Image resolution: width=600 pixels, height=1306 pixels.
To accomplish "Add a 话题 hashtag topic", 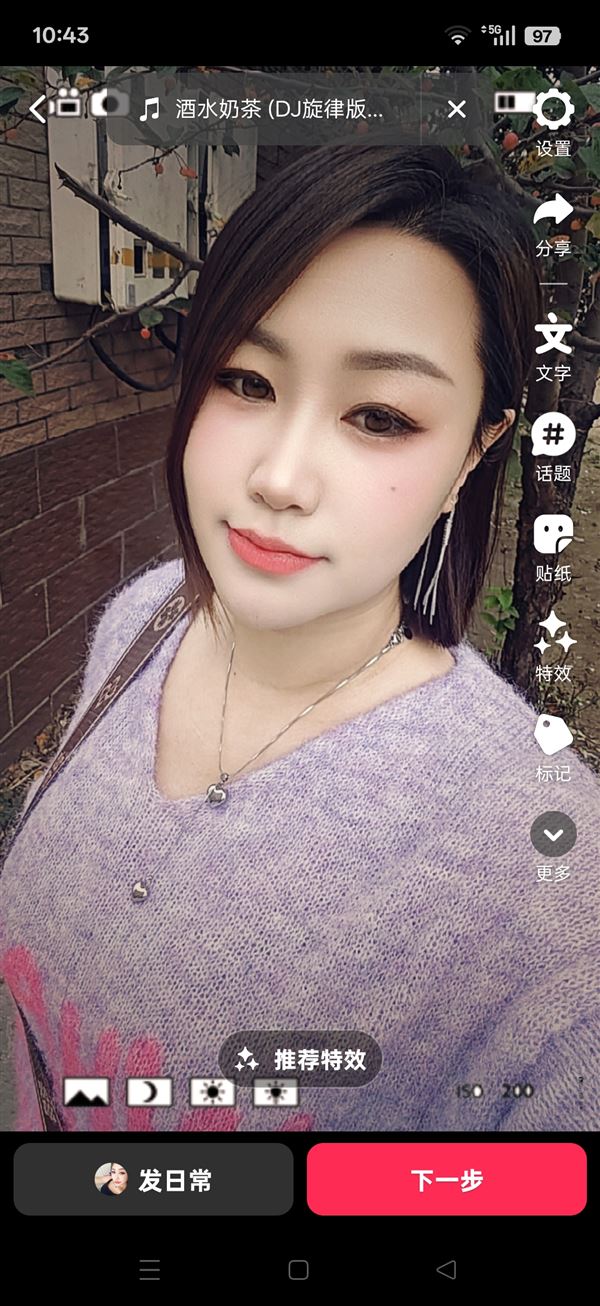I will click(x=553, y=447).
